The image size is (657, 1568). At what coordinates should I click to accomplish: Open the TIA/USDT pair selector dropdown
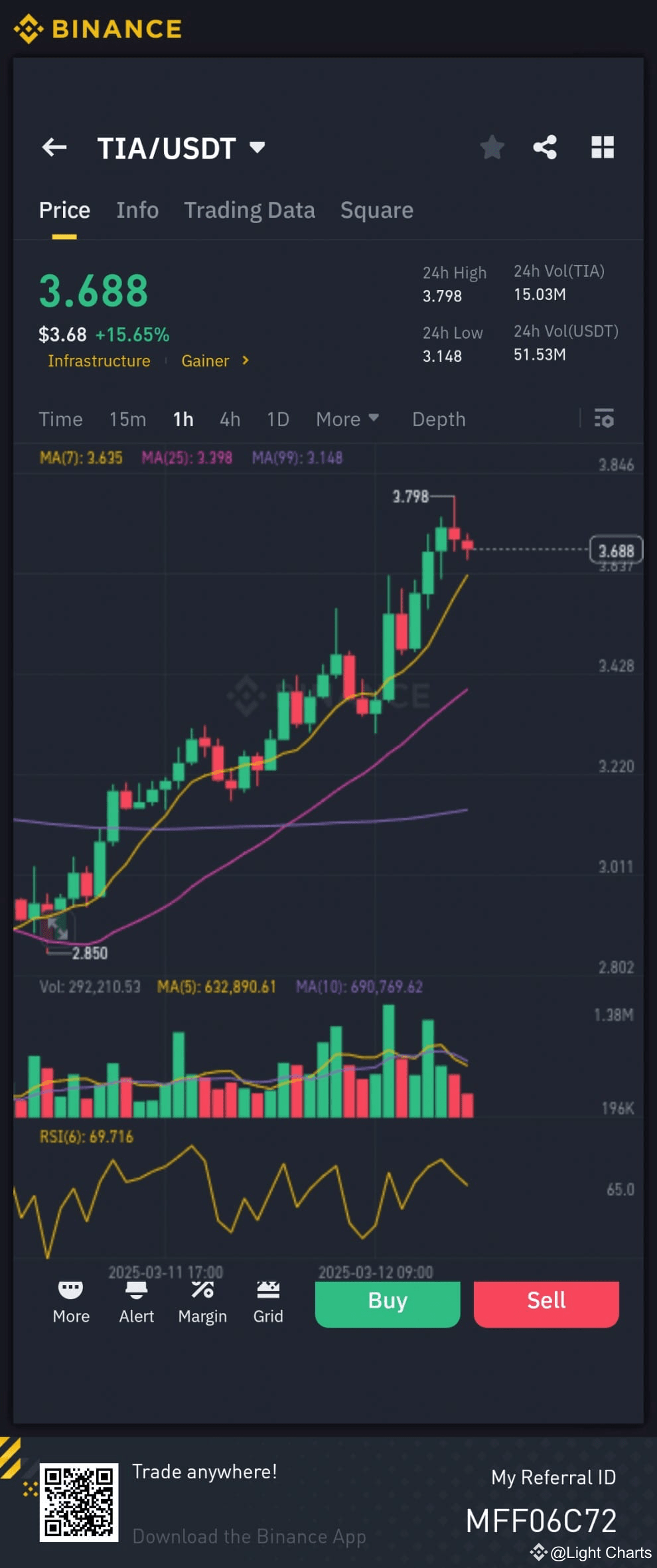(183, 147)
